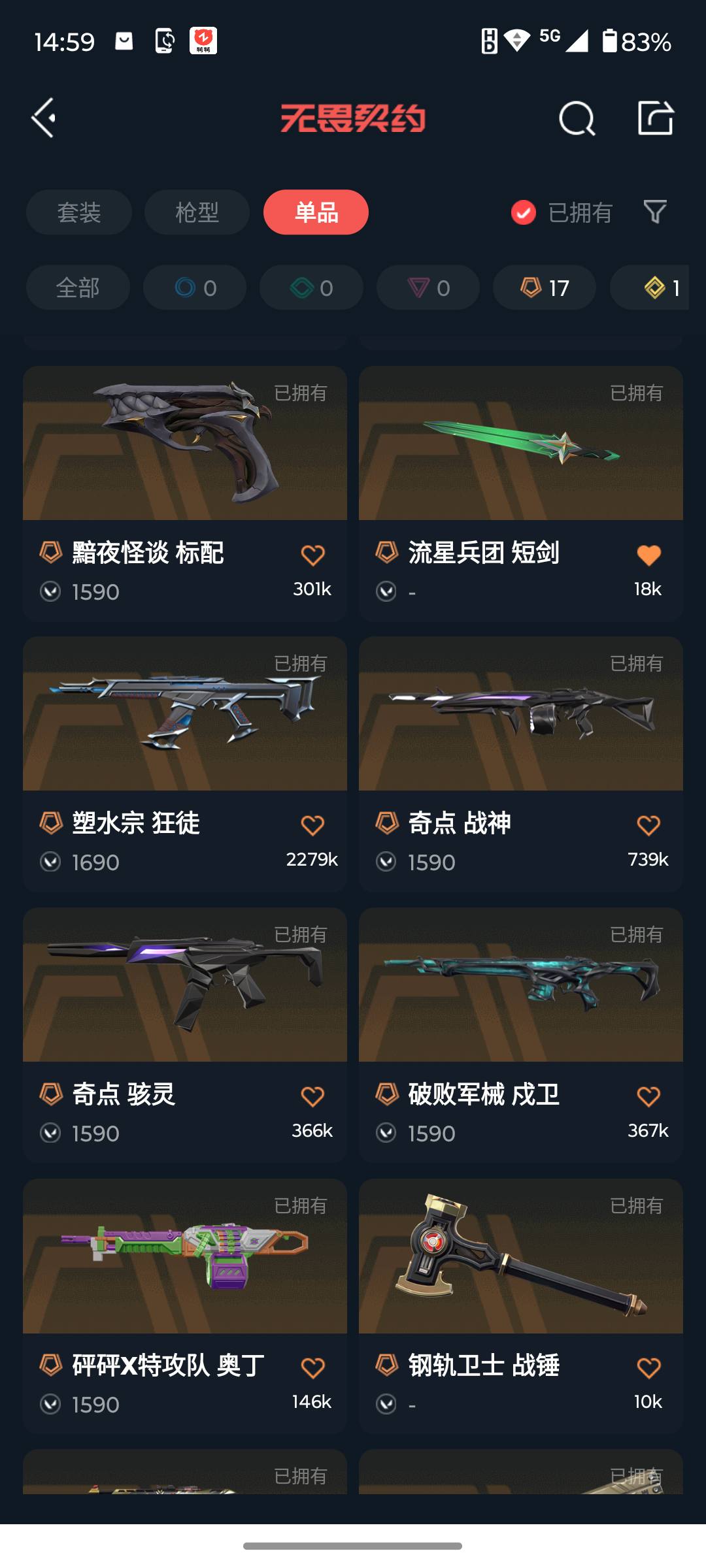Switch to the 套装 tab
This screenshot has height=1568, width=706.
tap(78, 212)
